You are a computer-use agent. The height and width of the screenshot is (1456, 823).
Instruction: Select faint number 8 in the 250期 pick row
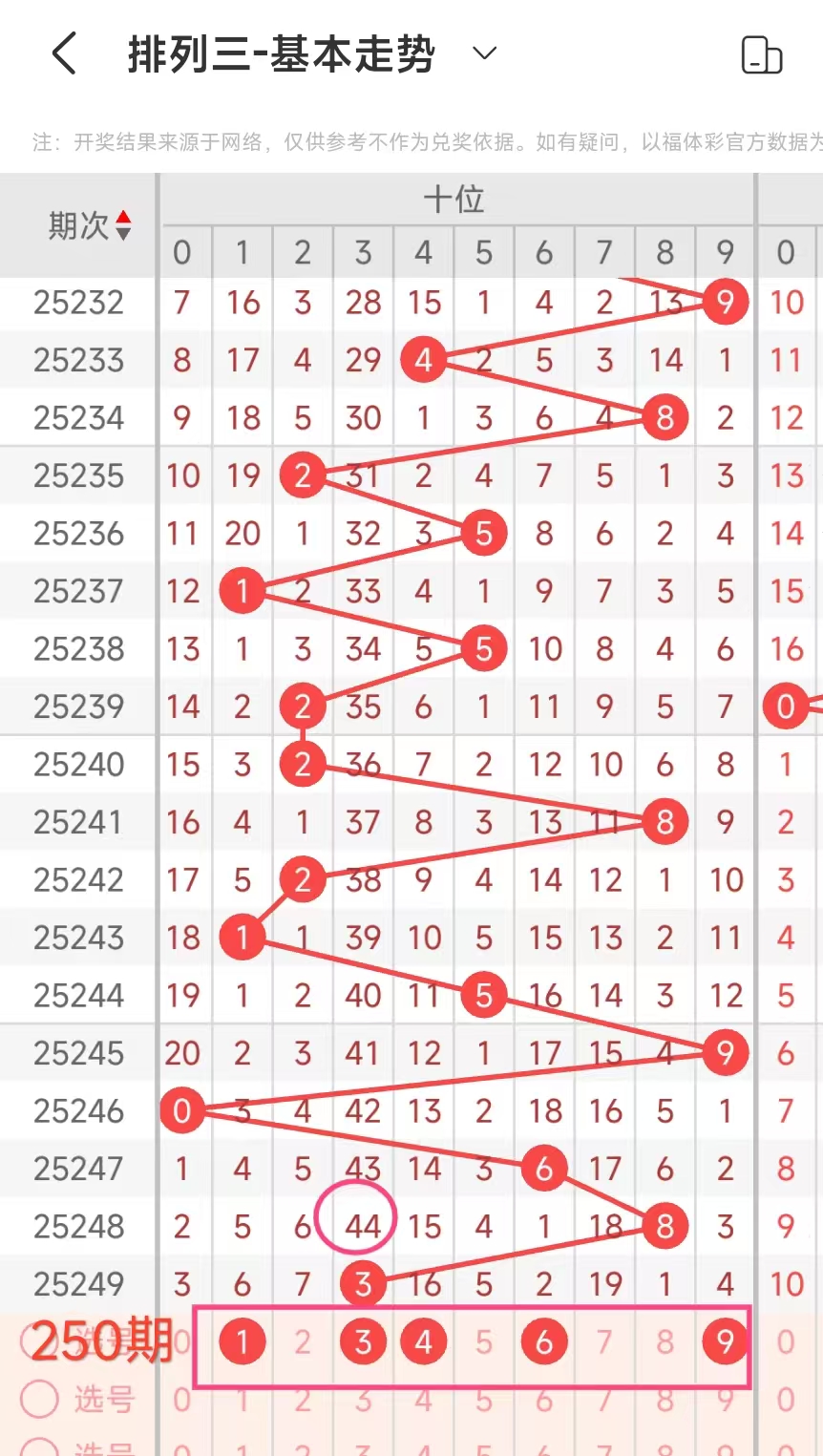tap(665, 1342)
